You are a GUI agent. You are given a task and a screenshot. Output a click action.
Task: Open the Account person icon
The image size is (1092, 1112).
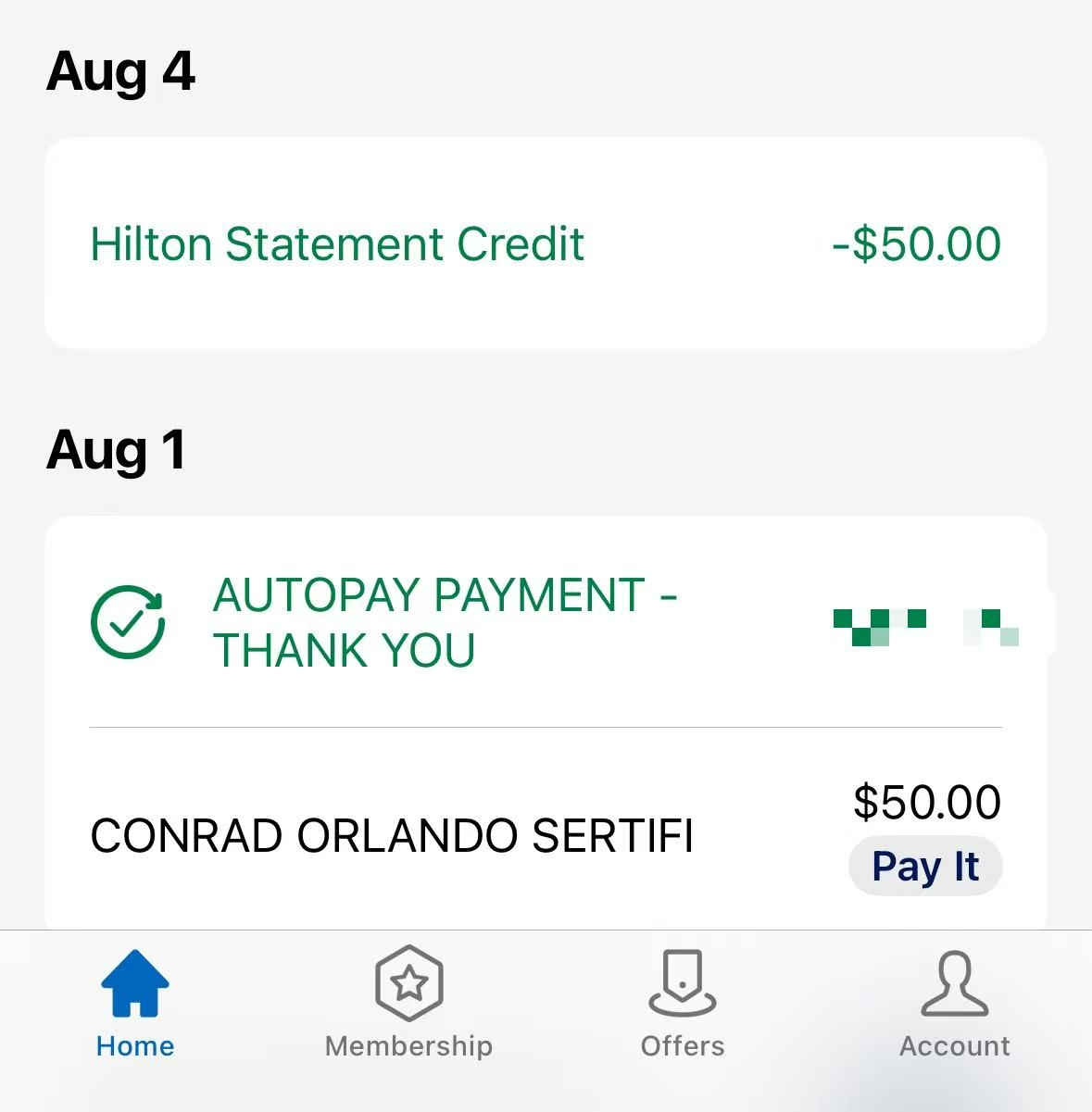tap(954, 981)
